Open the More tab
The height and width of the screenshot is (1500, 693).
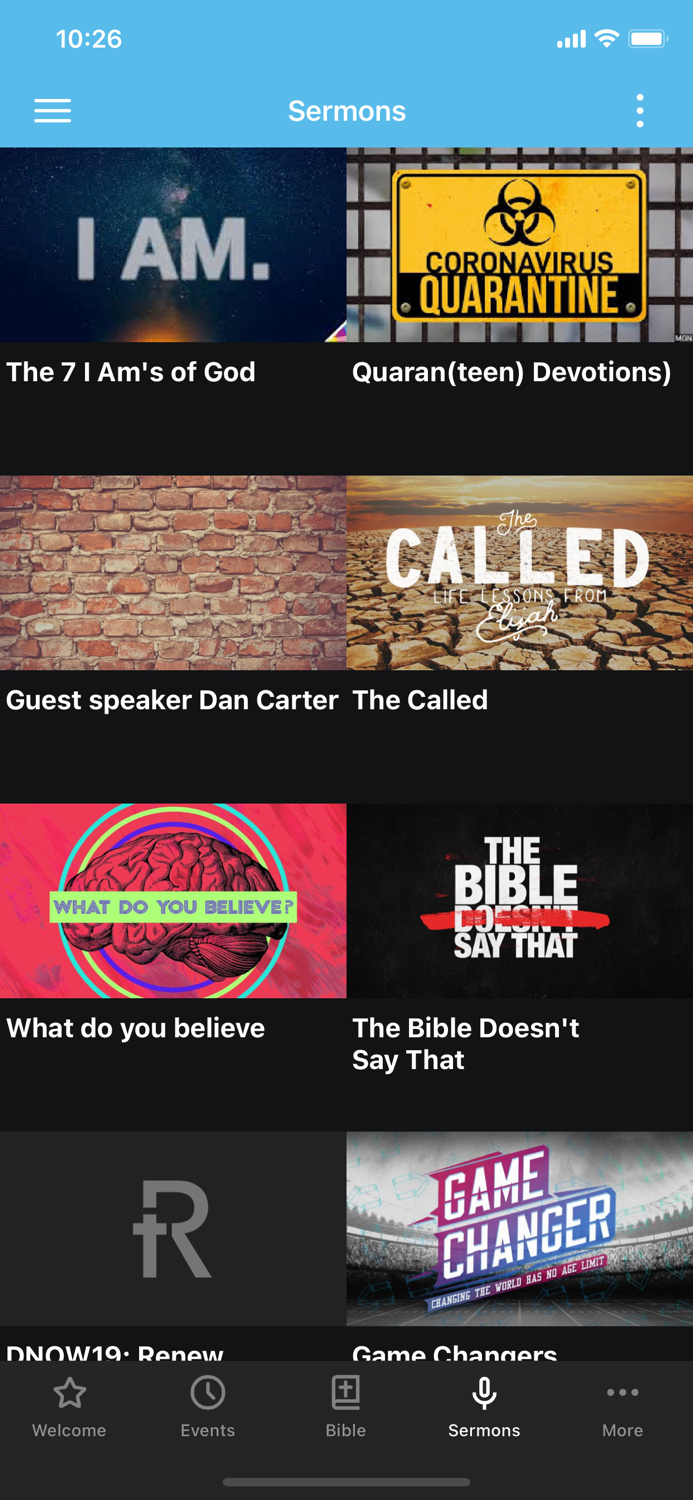[622, 1408]
